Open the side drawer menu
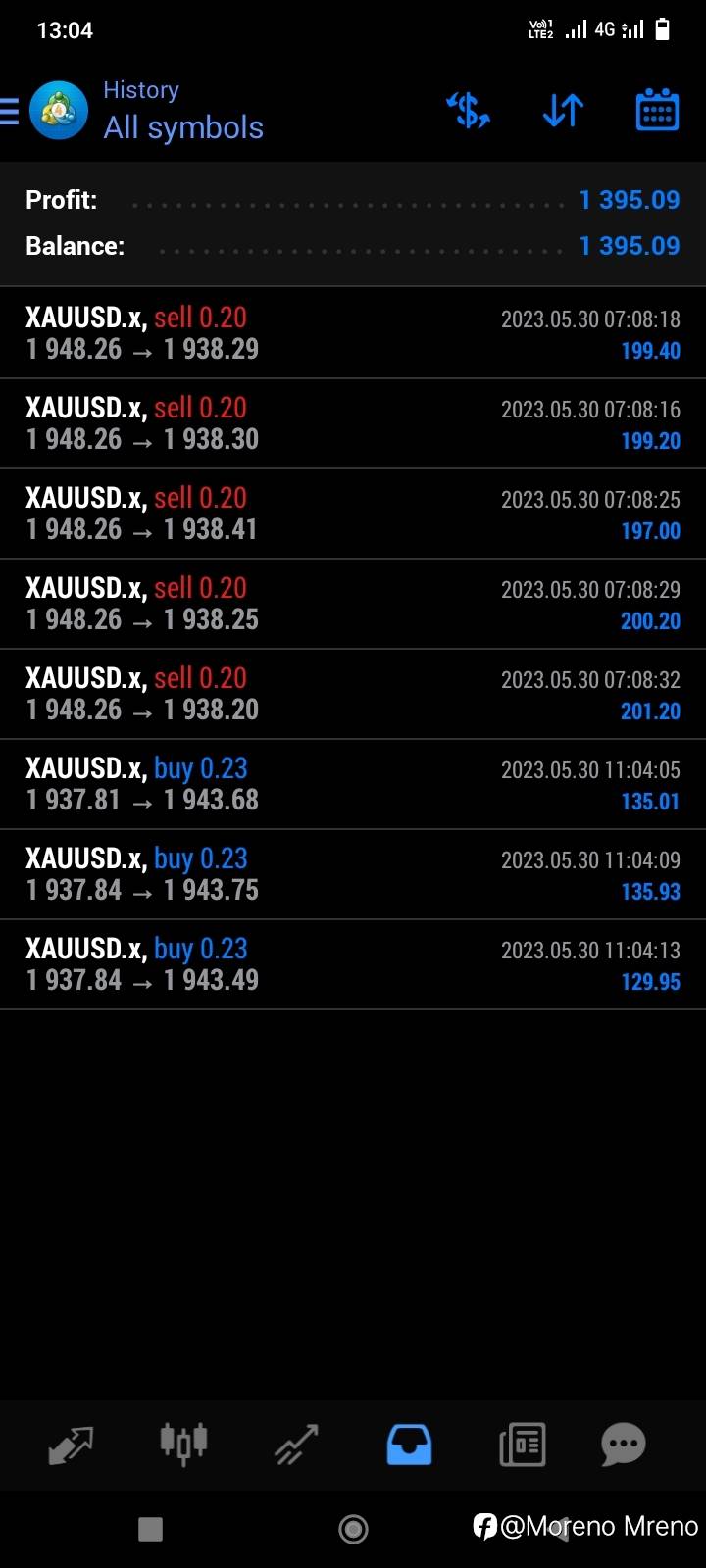This screenshot has height=1568, width=706. (10, 111)
